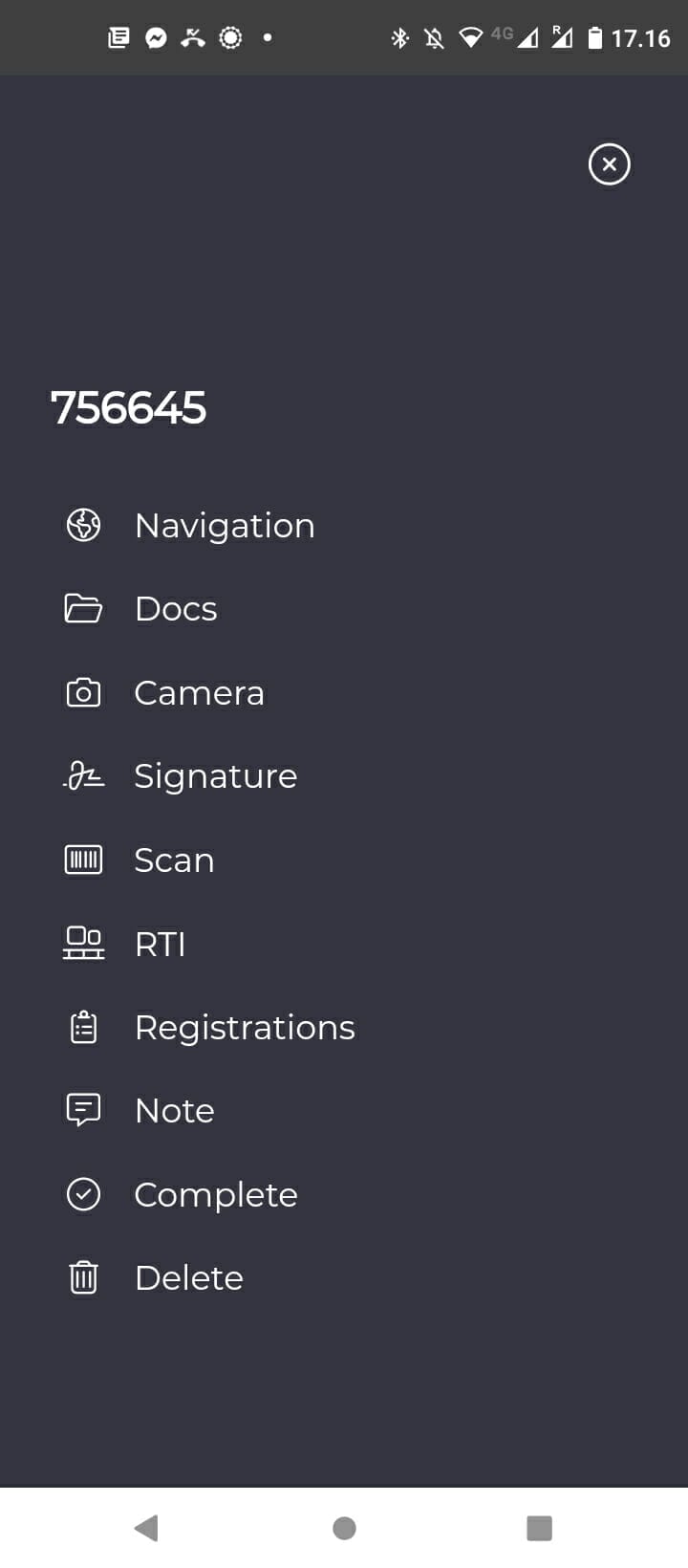Image resolution: width=688 pixels, height=1568 pixels.
Task: Choose the RTI menu item
Action: pos(160,945)
